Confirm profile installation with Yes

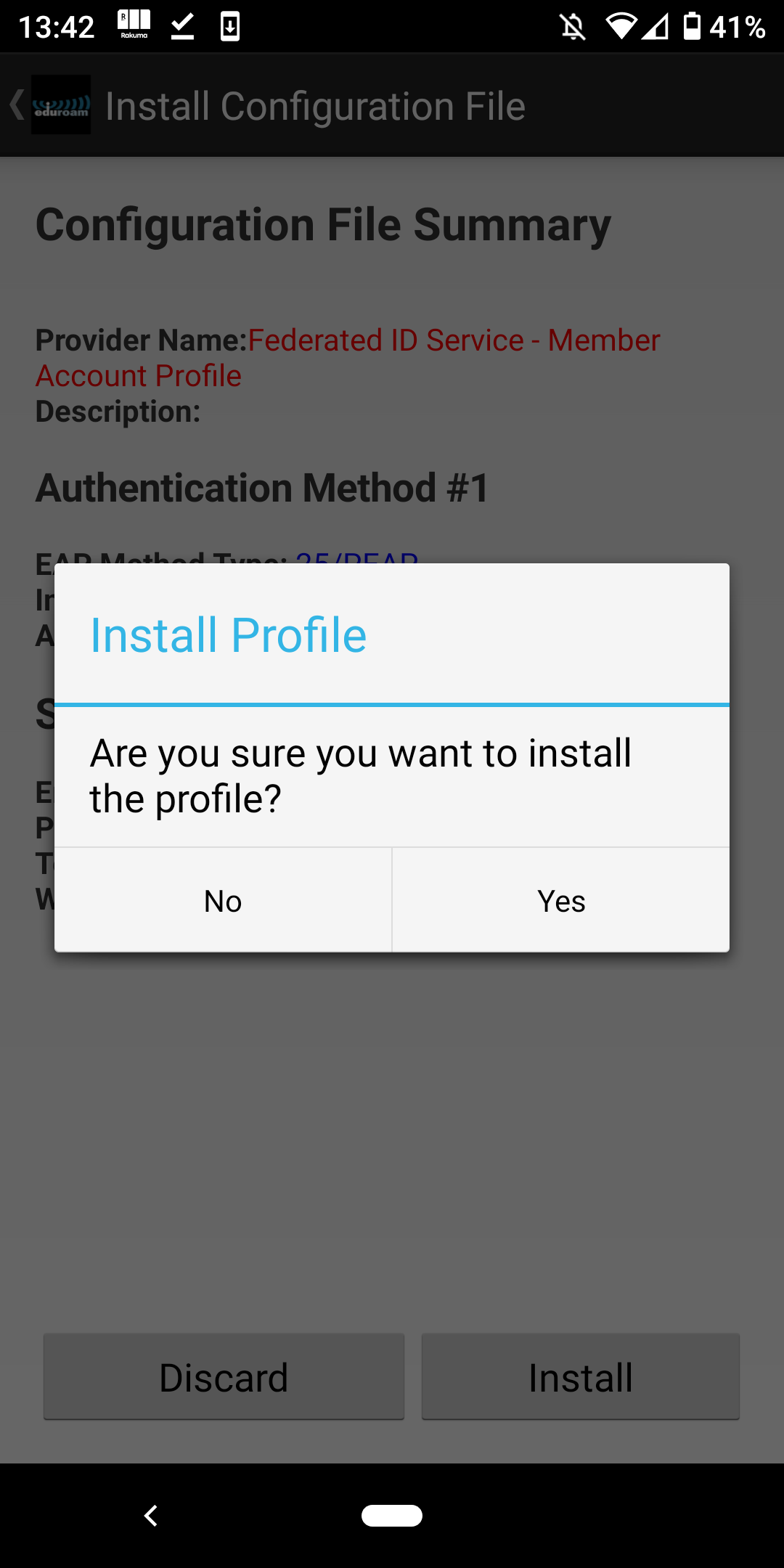point(561,900)
